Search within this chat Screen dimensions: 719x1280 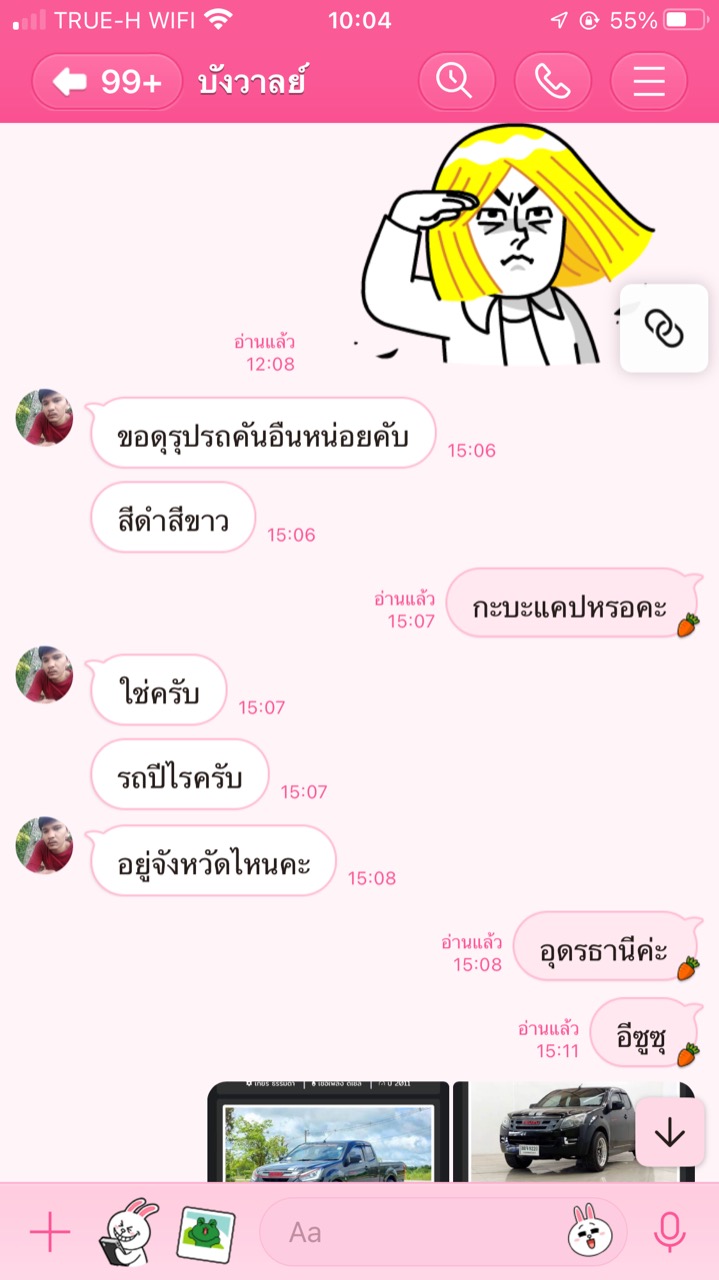pos(456,81)
